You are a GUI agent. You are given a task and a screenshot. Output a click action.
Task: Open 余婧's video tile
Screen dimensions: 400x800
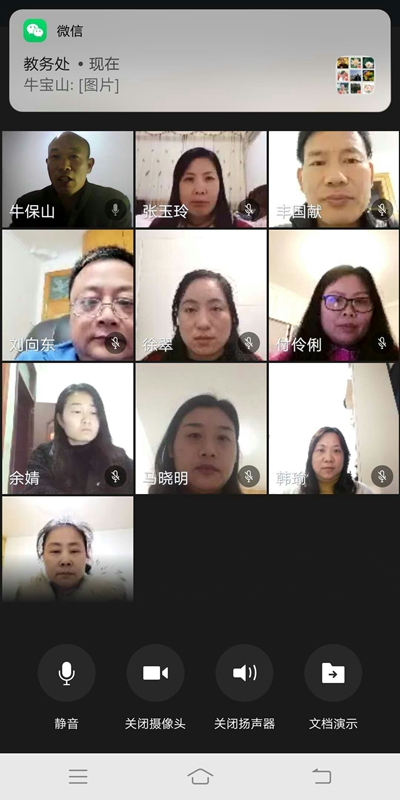click(x=67, y=429)
